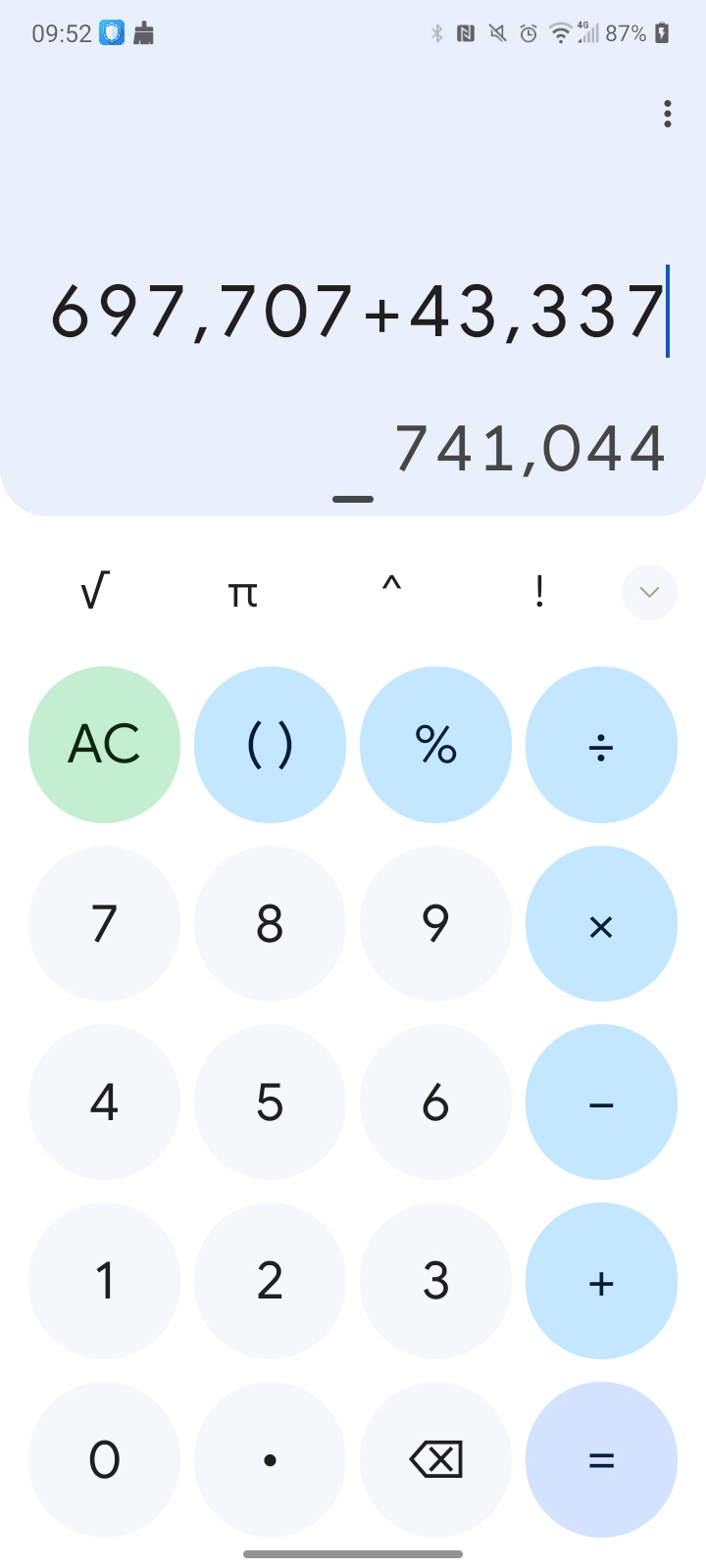Delete the last digit with backspace
Viewport: 706px width, 1568px height.
[x=435, y=1460]
